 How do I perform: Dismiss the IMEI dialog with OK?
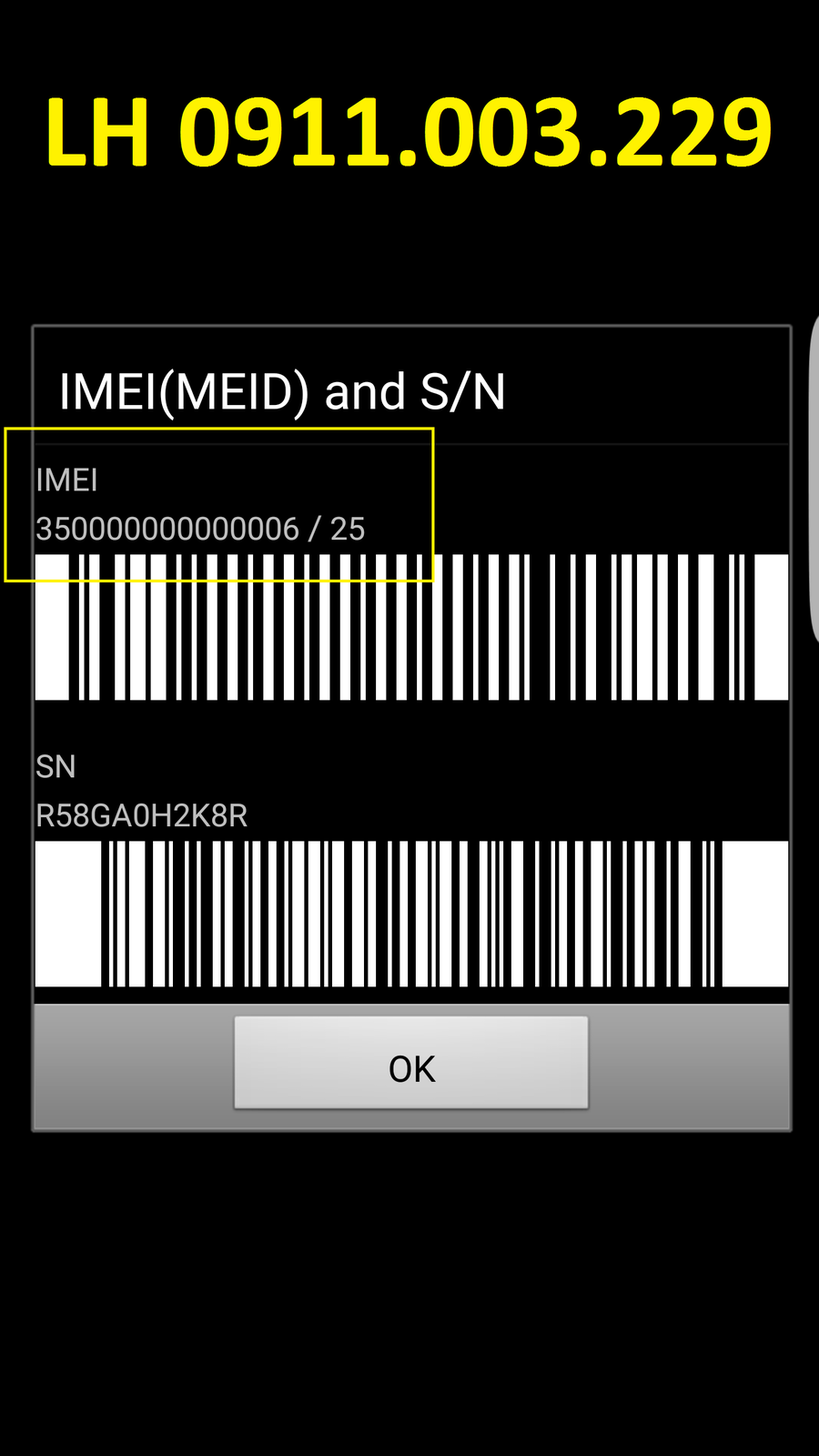[x=411, y=1063]
